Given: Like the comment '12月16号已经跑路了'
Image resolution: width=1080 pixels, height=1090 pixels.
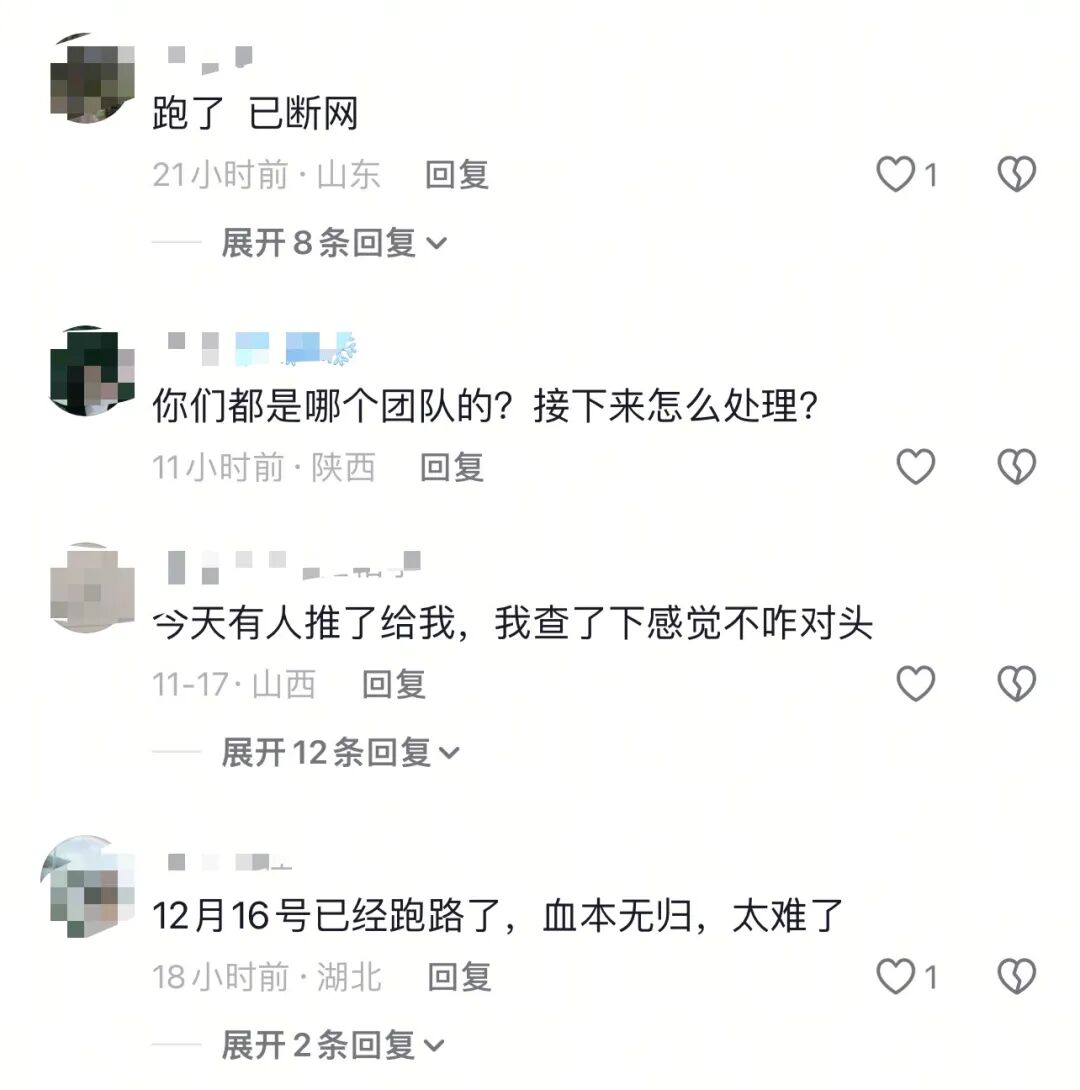Looking at the screenshot, I should pyautogui.click(x=896, y=976).
